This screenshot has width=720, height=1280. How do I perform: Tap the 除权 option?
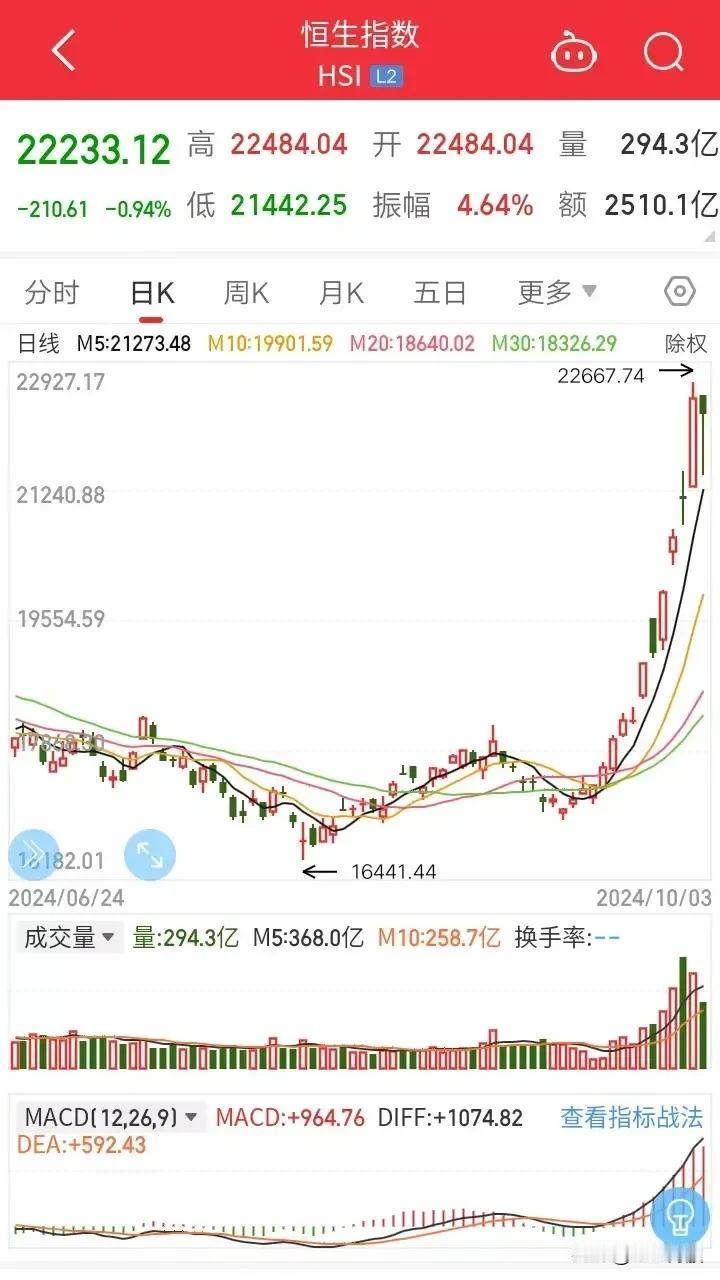pos(687,344)
